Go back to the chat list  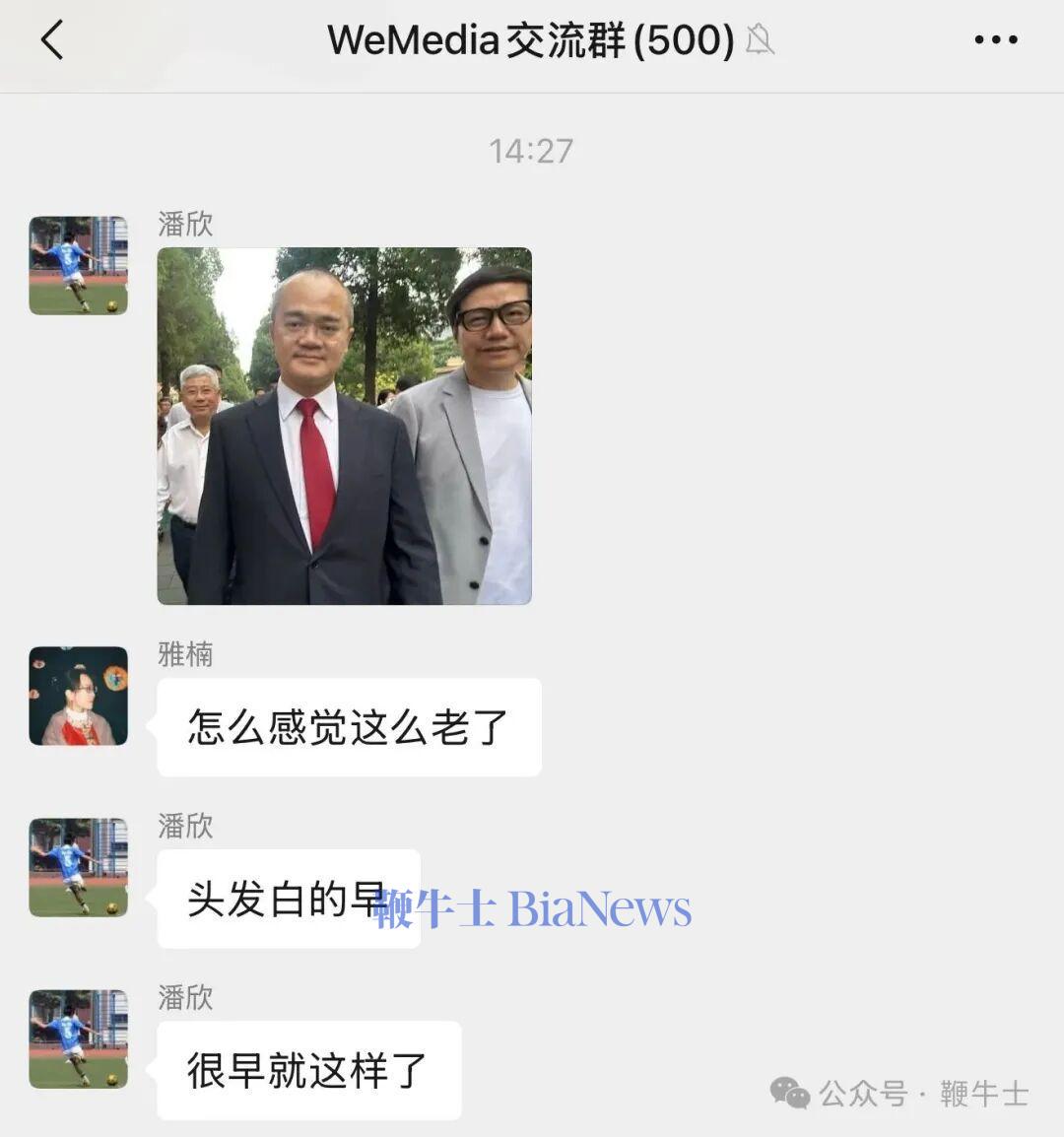click(x=52, y=40)
